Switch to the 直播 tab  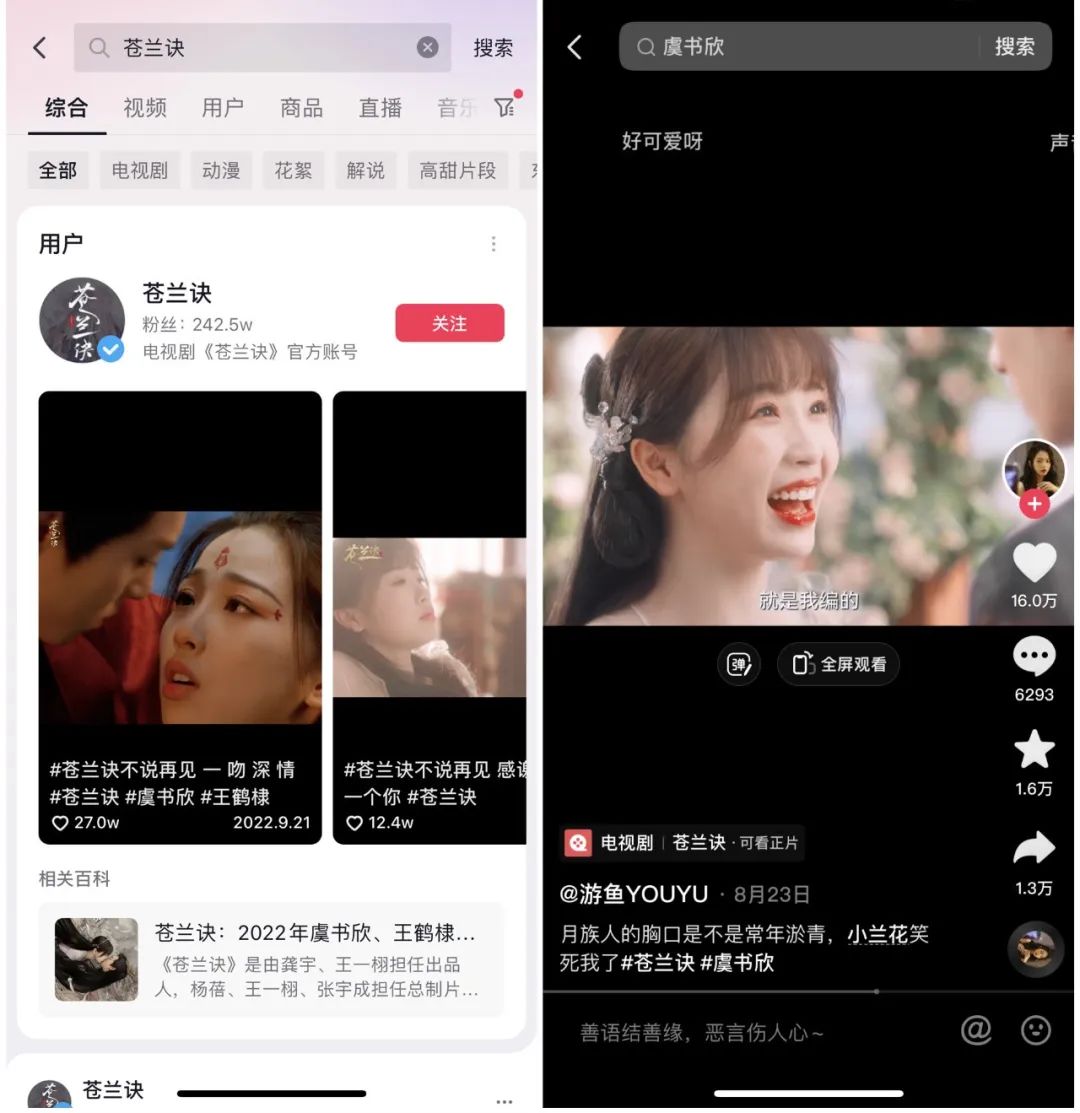click(x=380, y=107)
